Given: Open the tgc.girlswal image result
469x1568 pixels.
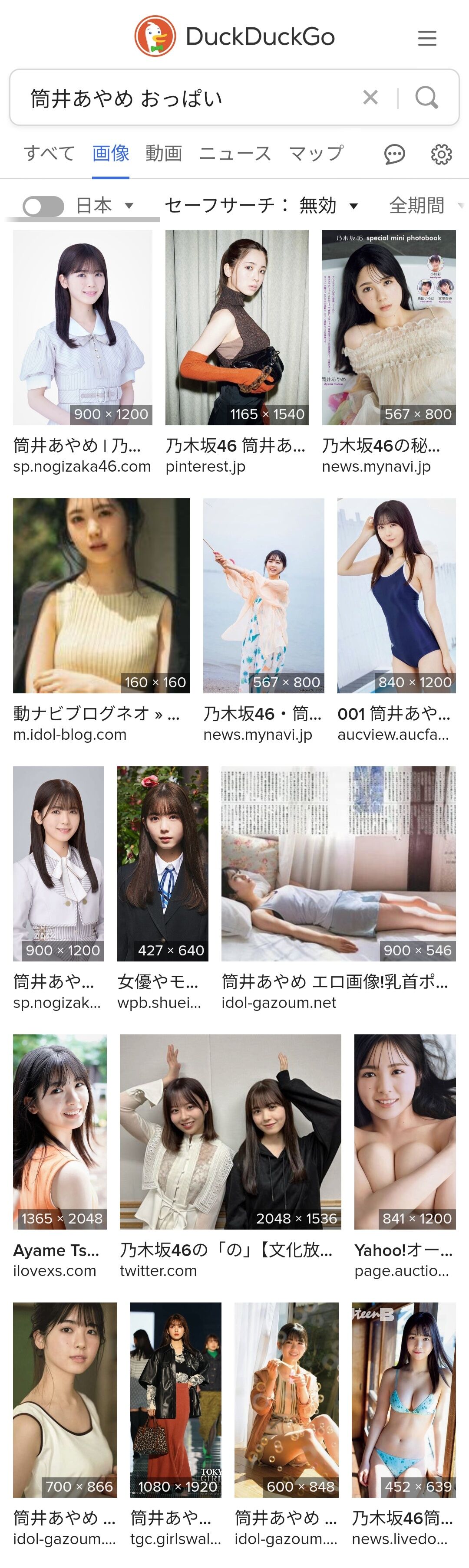Looking at the screenshot, I should tap(175, 1399).
